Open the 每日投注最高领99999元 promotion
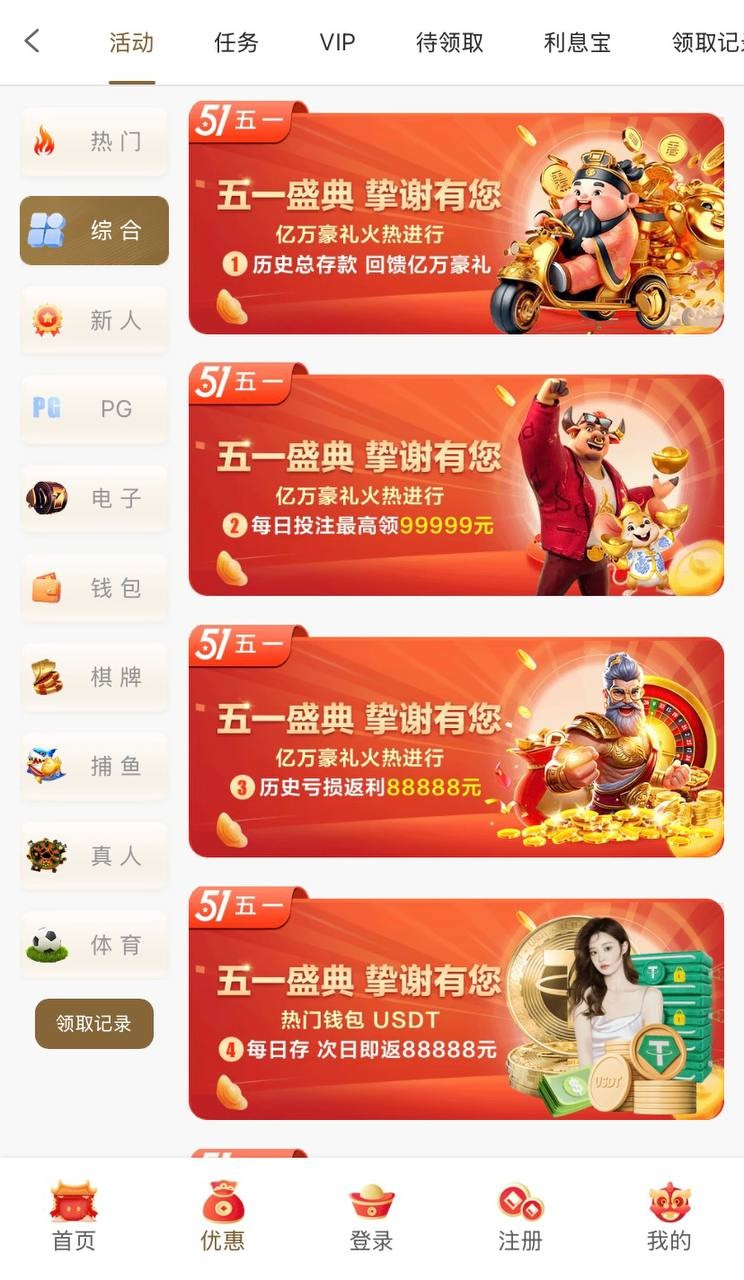 coord(455,485)
